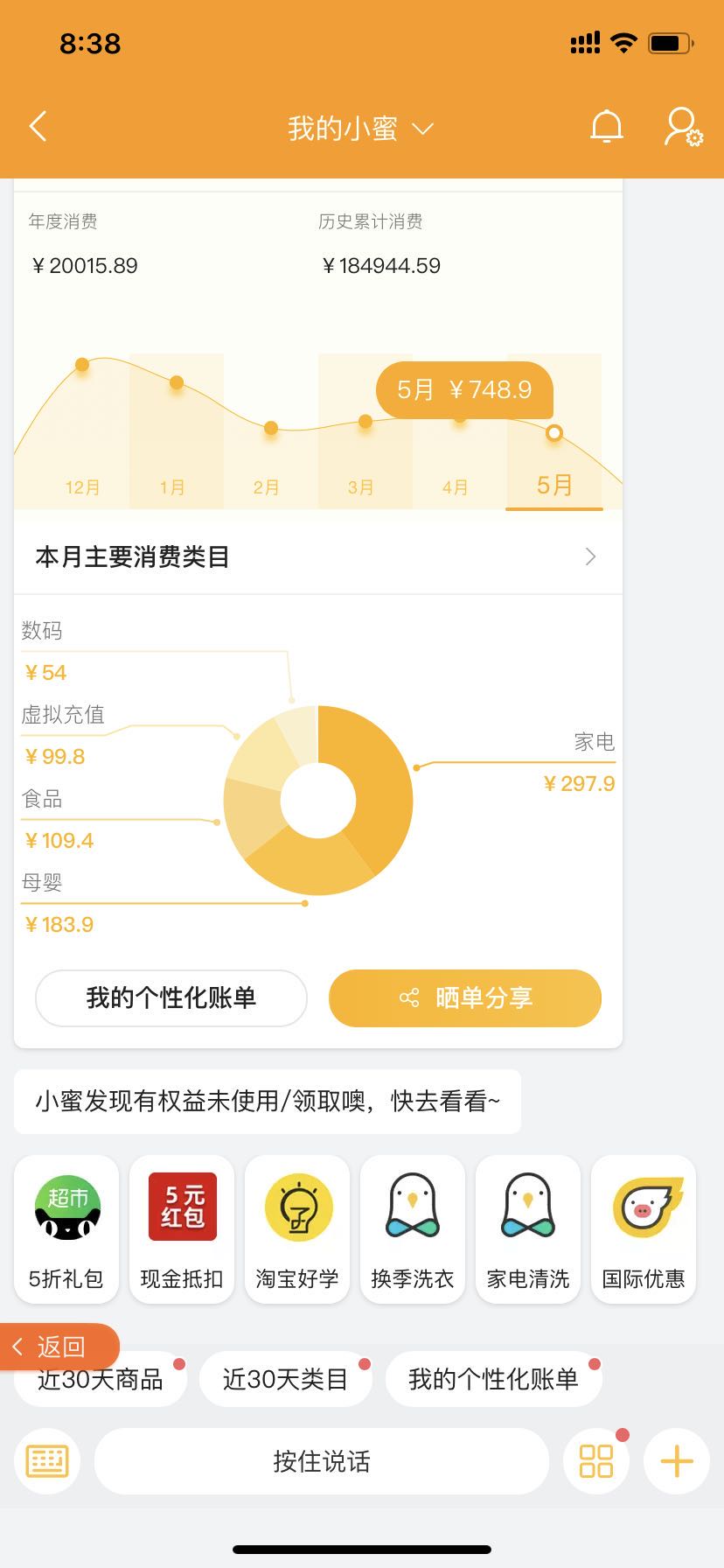Expand 本月主要消费类目 details
The width and height of the screenshot is (724, 1568).
tap(317, 556)
